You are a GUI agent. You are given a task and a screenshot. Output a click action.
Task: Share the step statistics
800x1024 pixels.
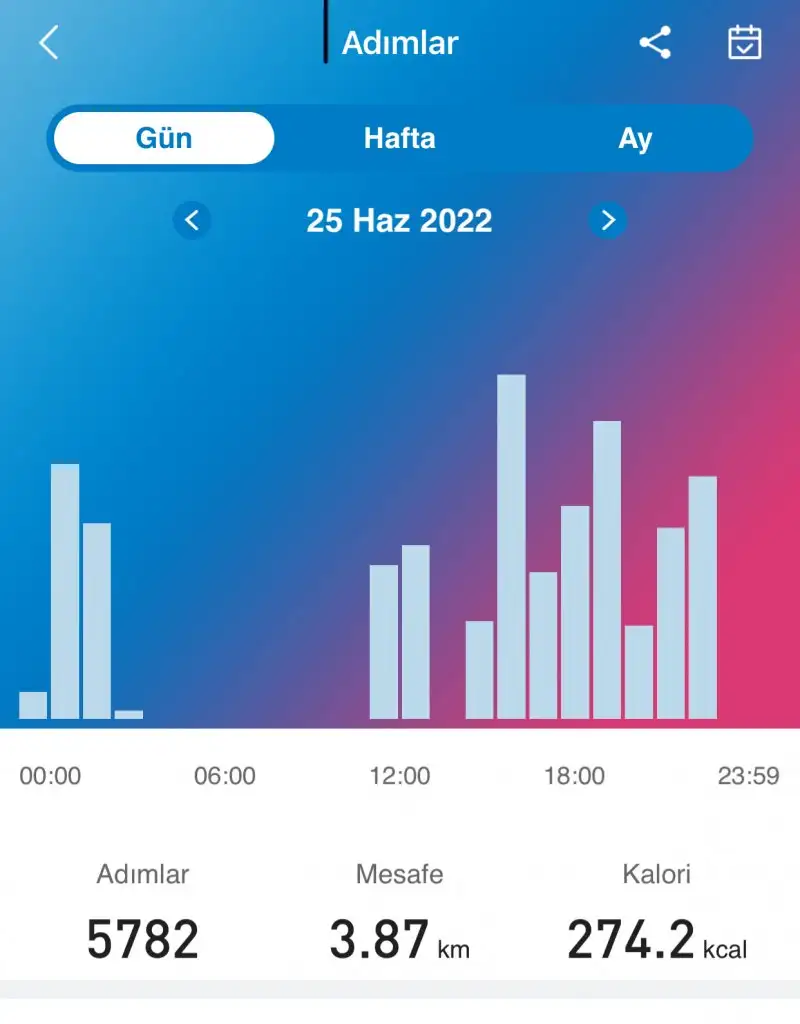coord(655,43)
